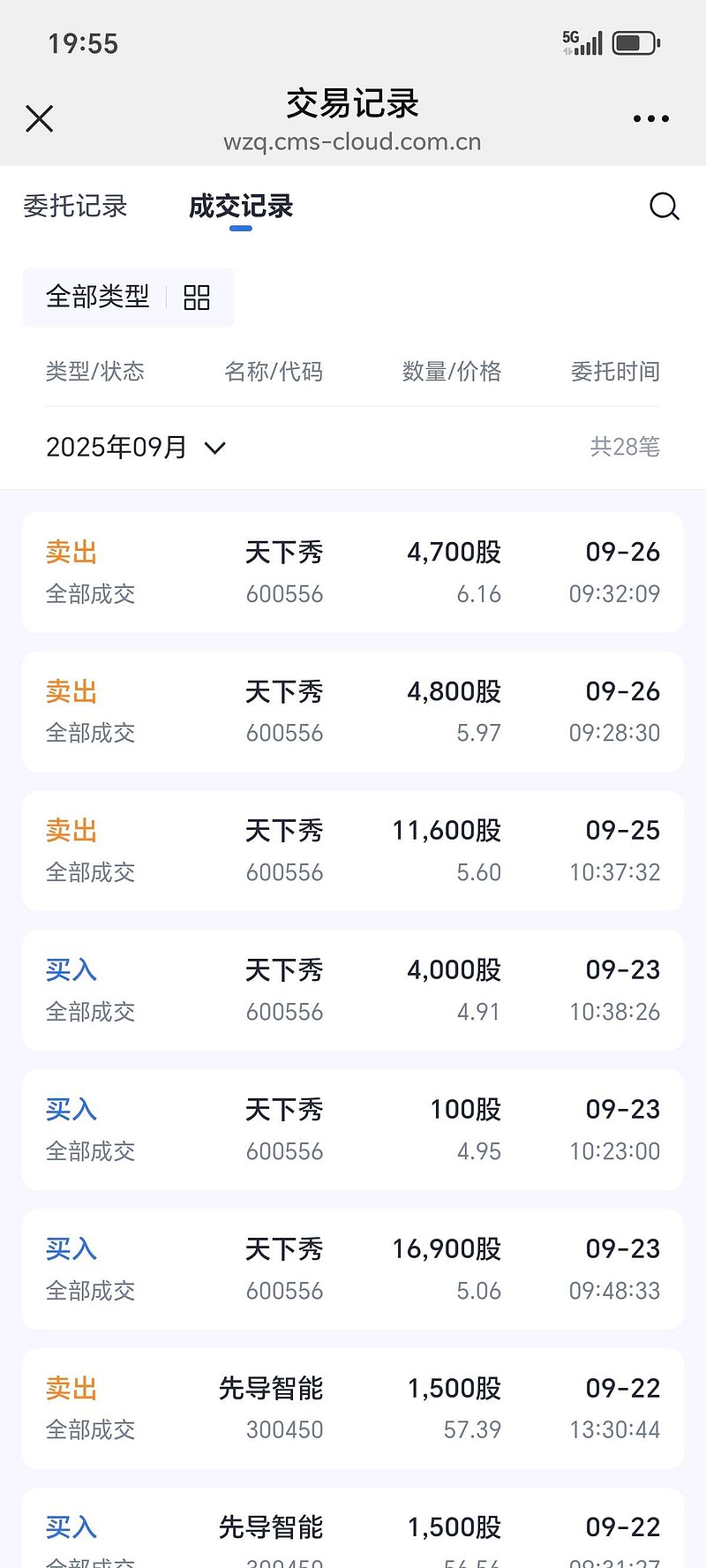View the 天下秀 100股 buy record
This screenshot has width=706, height=1568.
(353, 1130)
